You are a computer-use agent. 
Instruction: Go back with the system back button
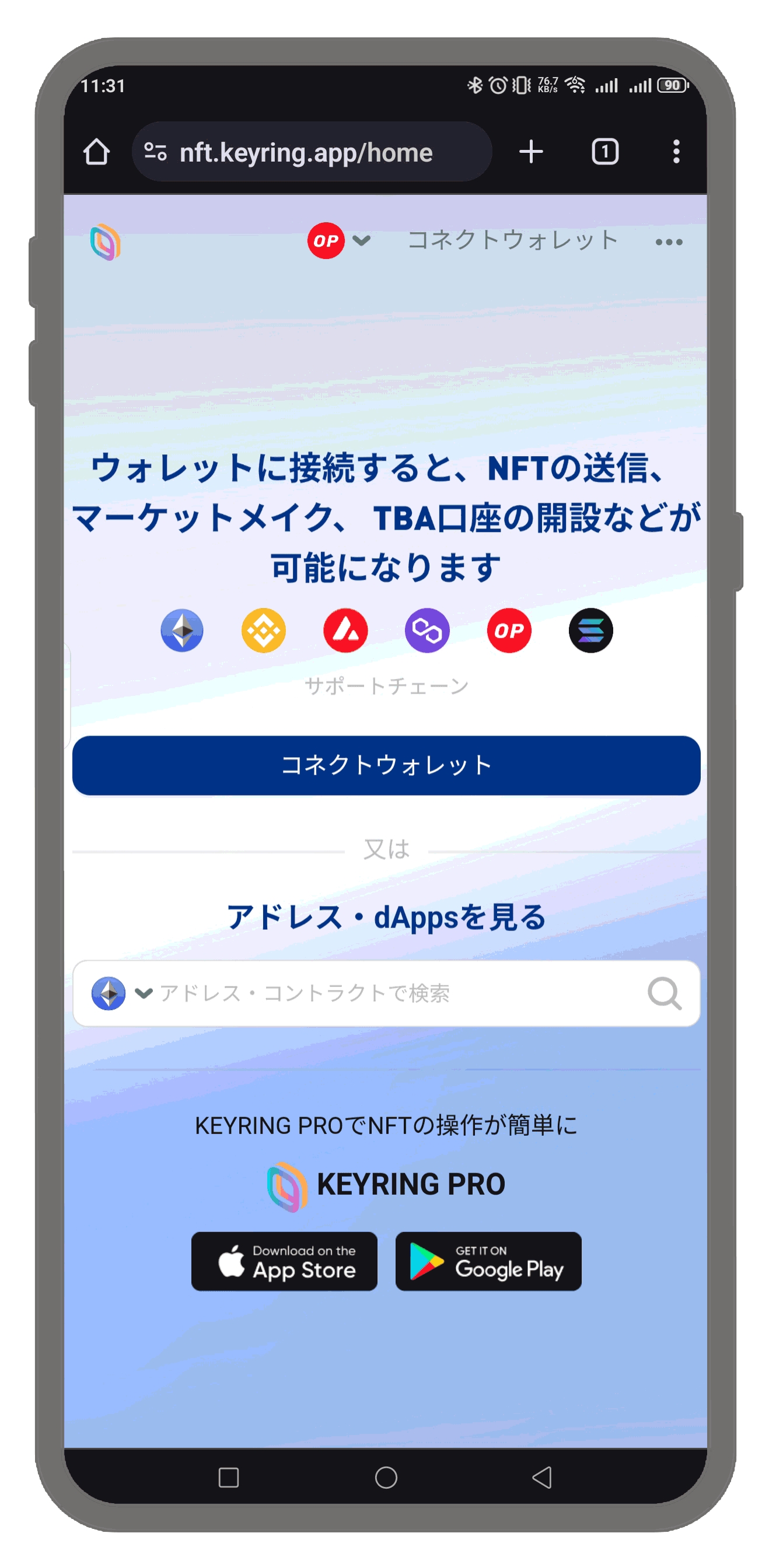541,1476
